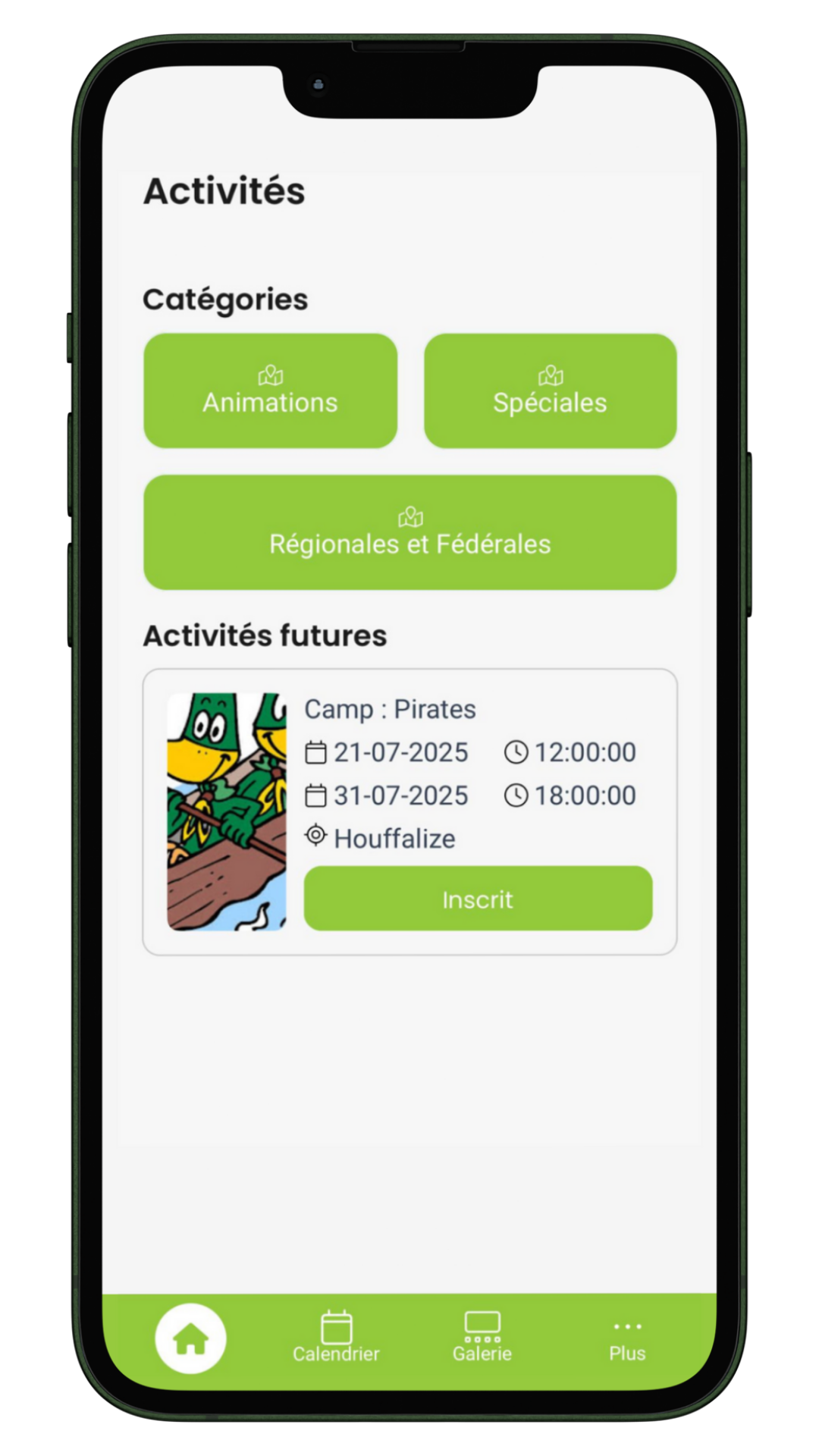Select Régionales et Fédérales category
819x1456 pixels.
click(409, 532)
